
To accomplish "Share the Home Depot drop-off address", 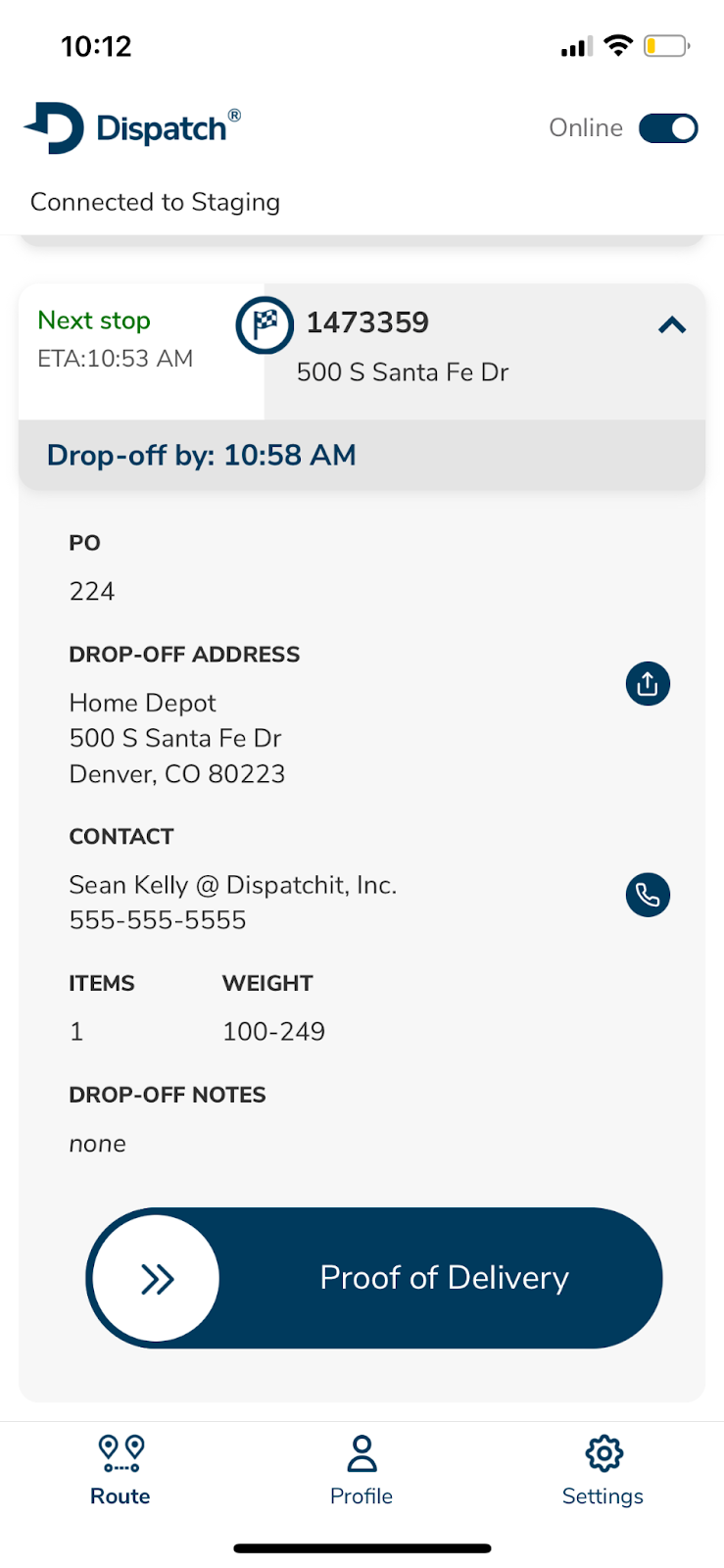I will (x=648, y=684).
